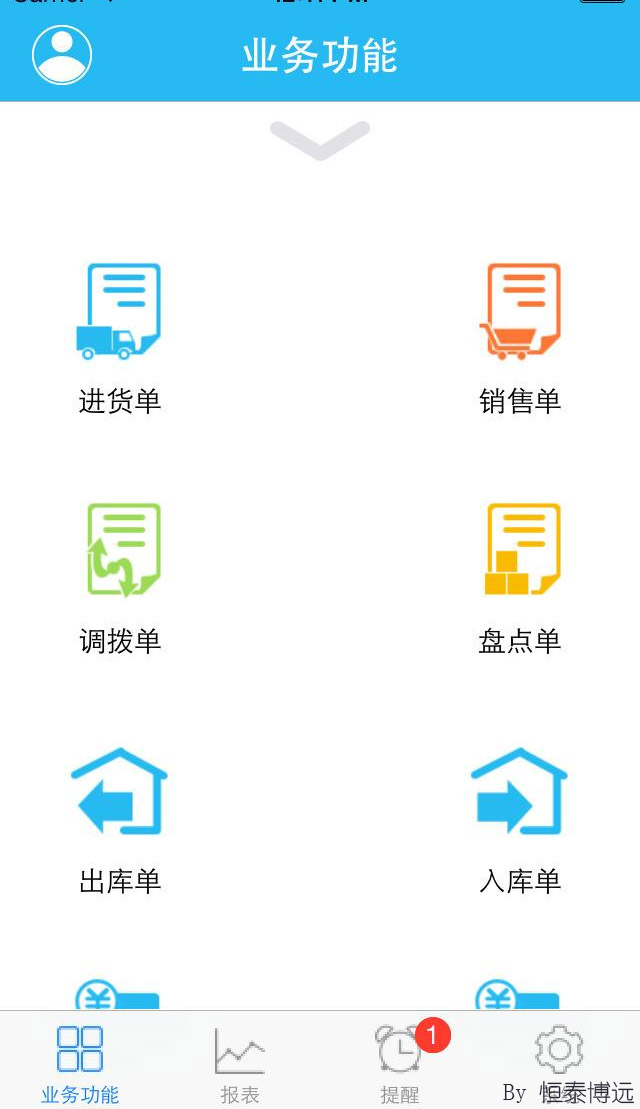View the 提醒 reminders tab
Viewport: 640px width, 1109px height.
[400, 1062]
